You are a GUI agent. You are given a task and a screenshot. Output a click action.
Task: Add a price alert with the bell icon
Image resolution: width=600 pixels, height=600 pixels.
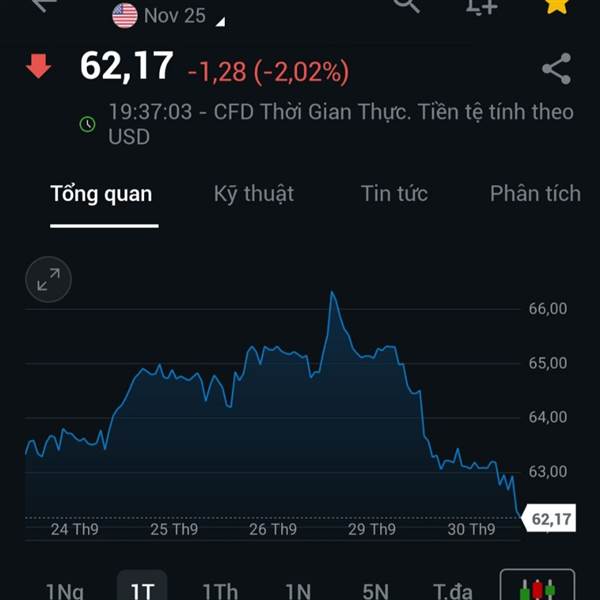click(x=481, y=6)
